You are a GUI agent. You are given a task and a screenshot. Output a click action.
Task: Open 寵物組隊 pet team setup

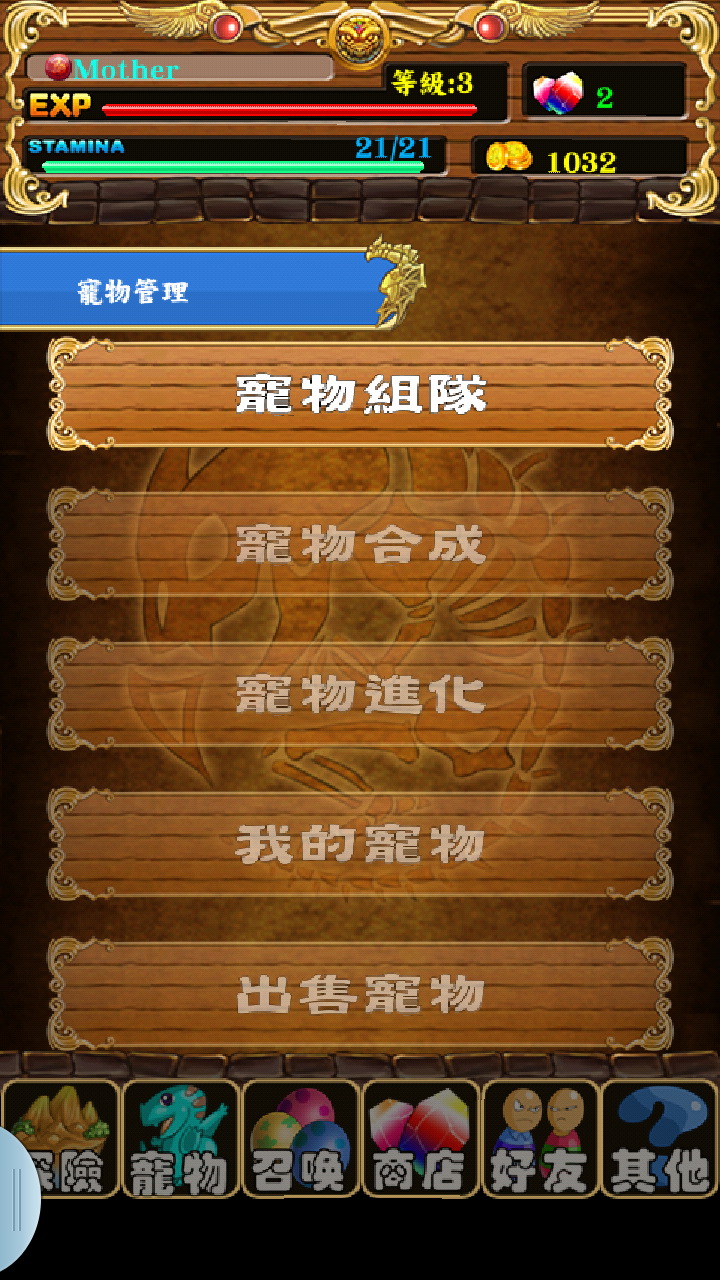pos(360,394)
